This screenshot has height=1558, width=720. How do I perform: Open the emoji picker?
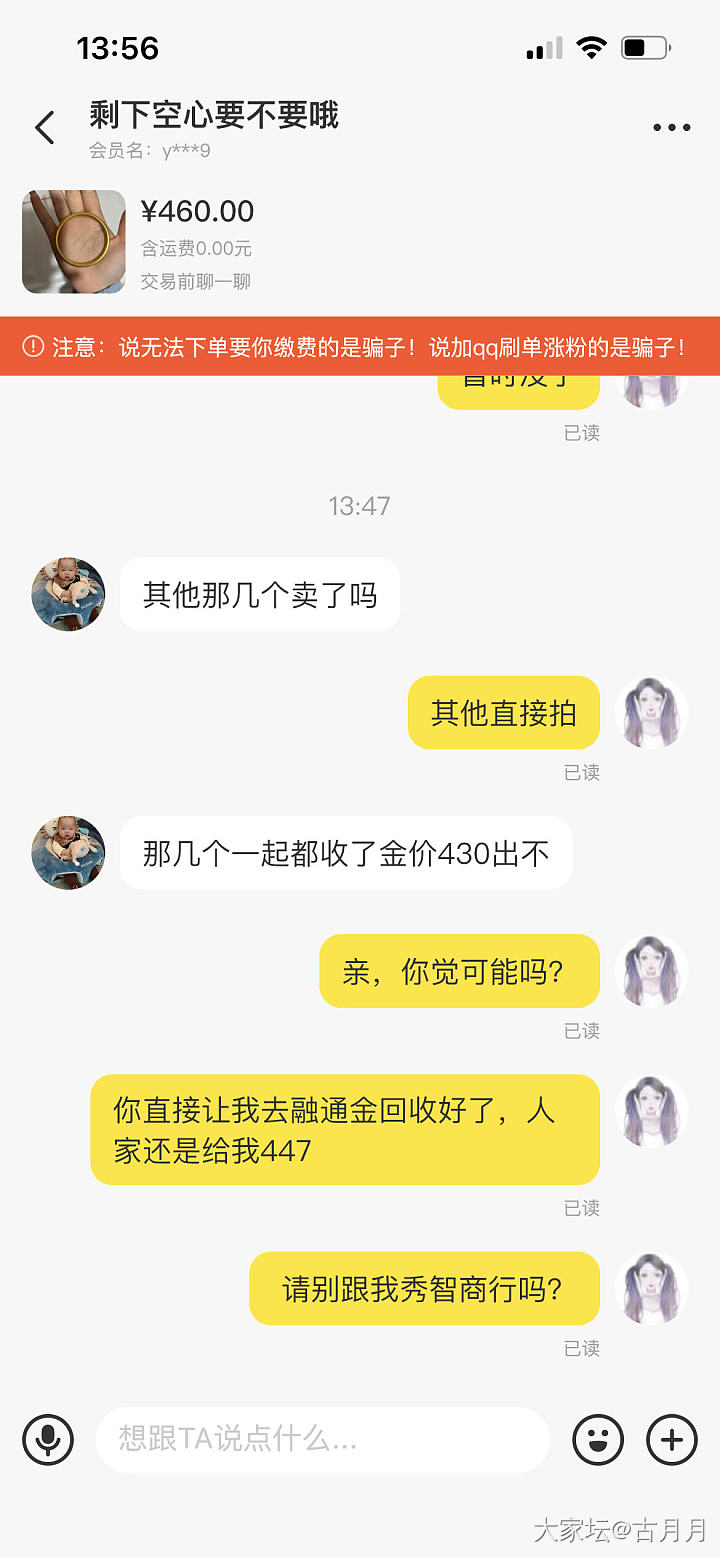click(598, 1440)
